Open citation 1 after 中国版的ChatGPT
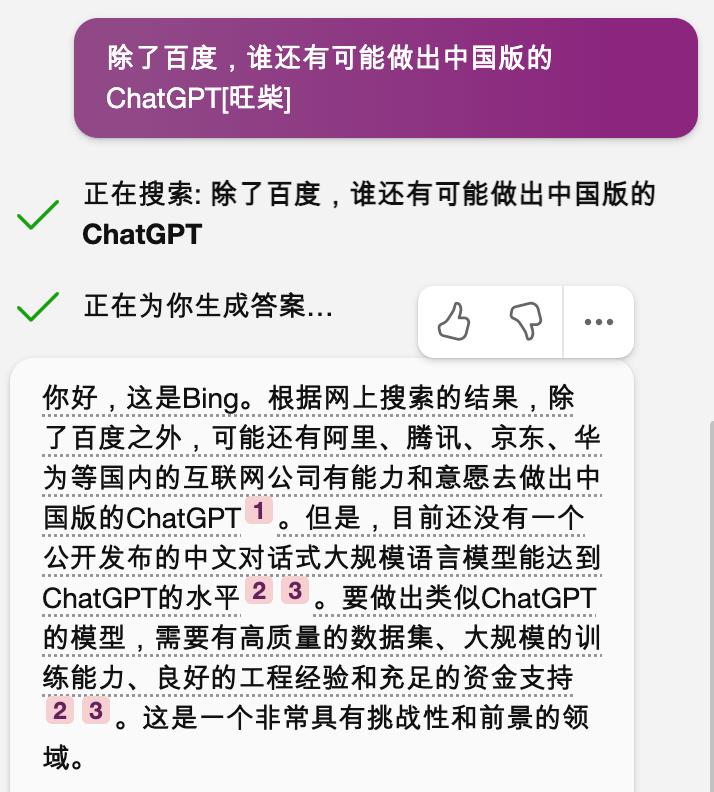The width and height of the screenshot is (714, 792). [258, 512]
